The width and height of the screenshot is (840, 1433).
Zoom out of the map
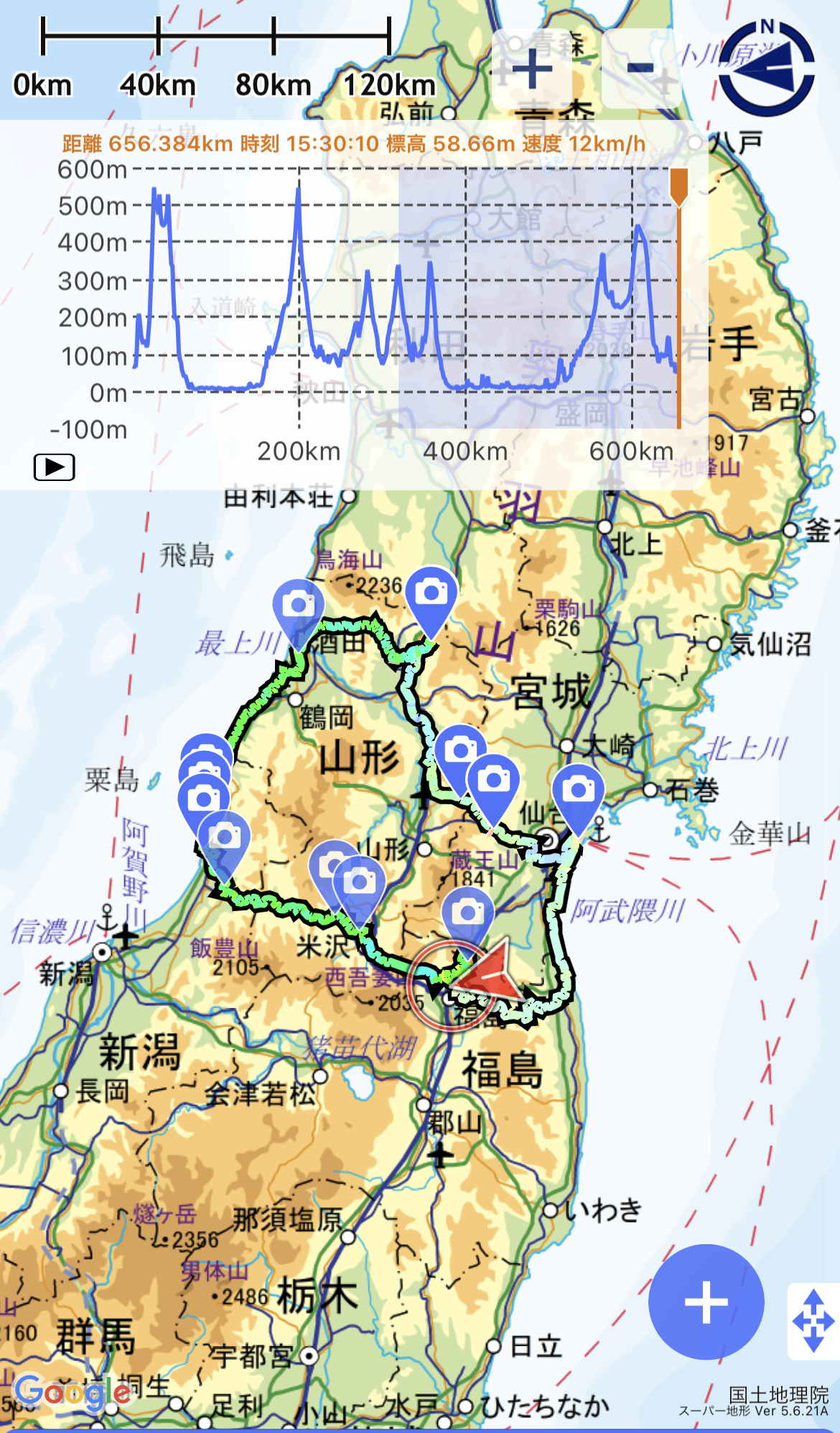point(640,70)
